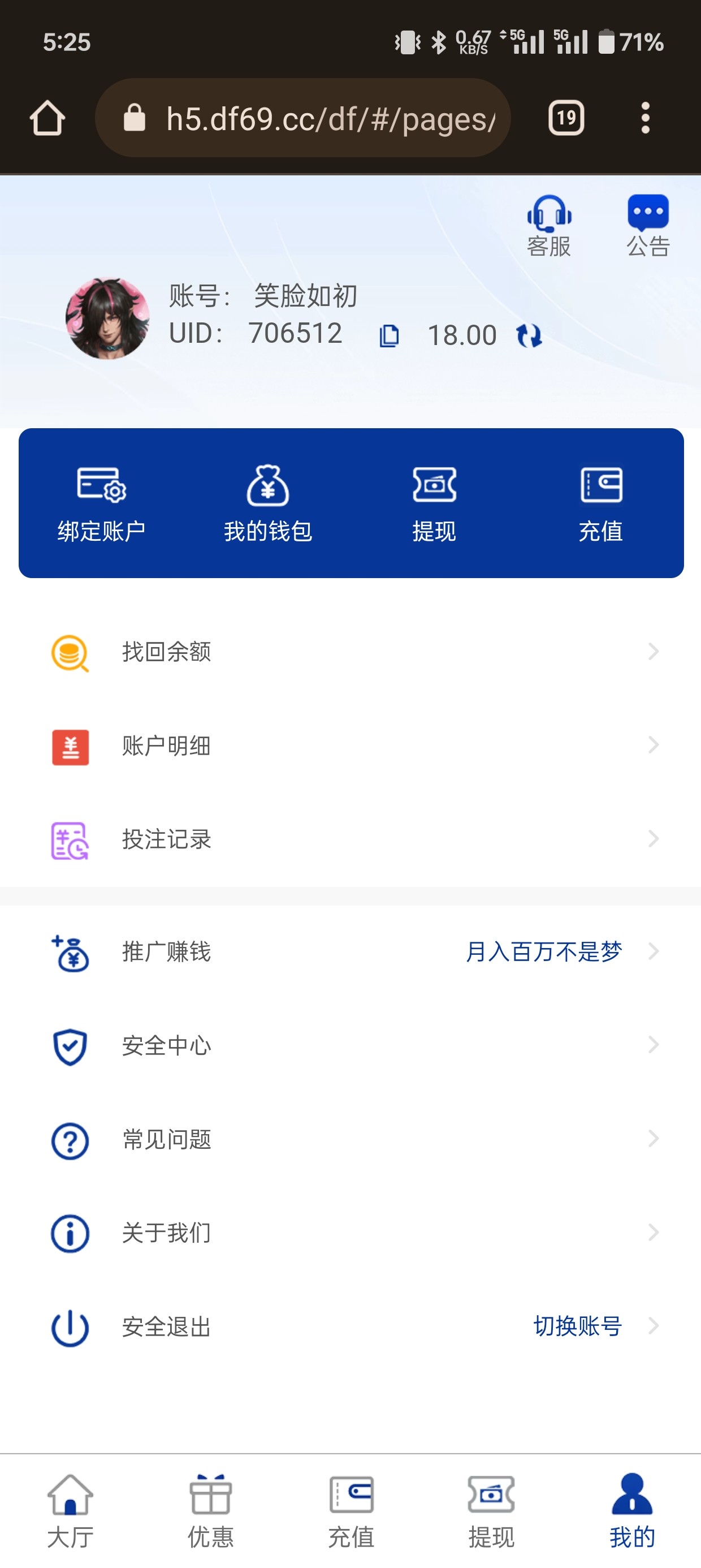Image resolution: width=701 pixels, height=1568 pixels.
Task: Open 投注记录 history
Action: [x=350, y=839]
